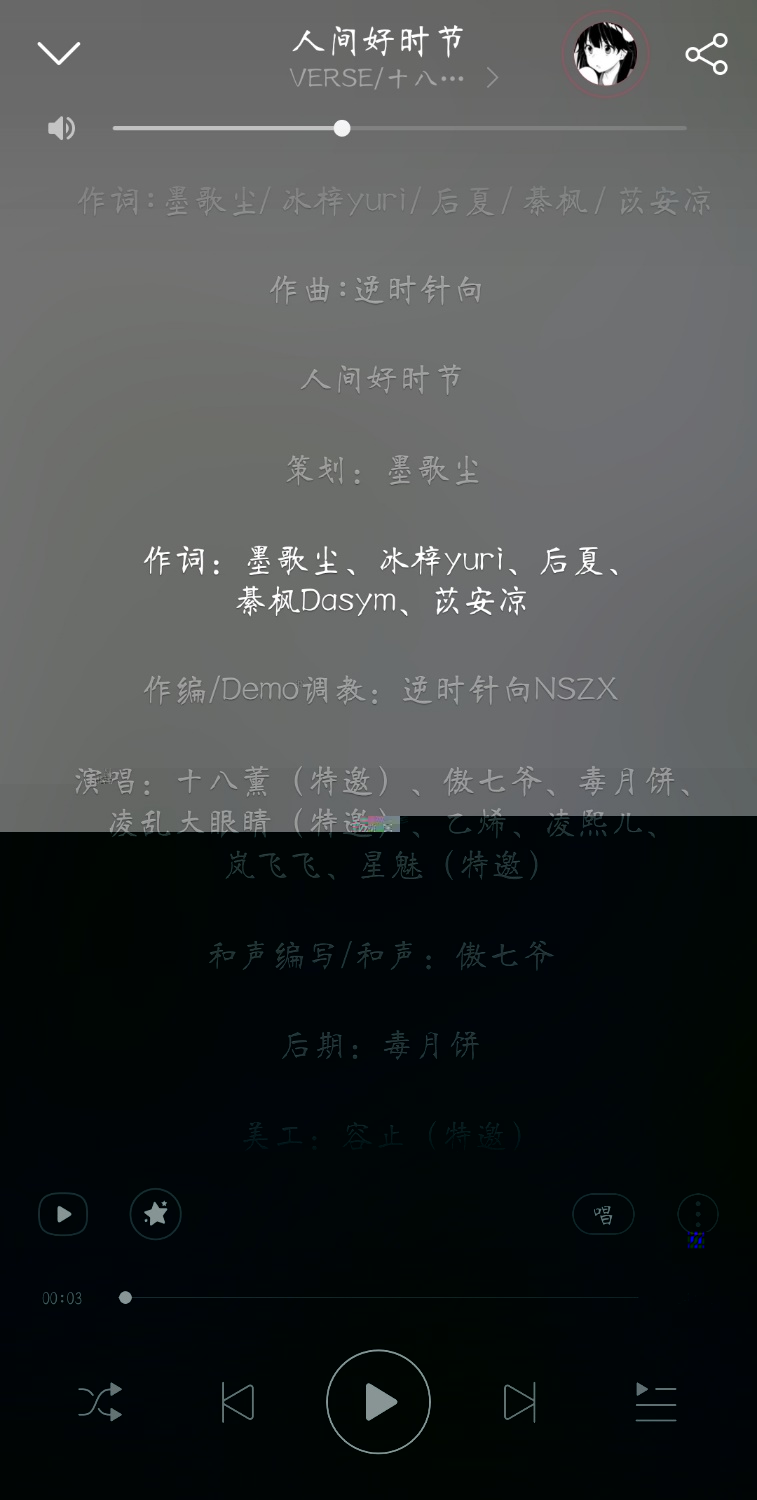Open the playlist queue
Image resolution: width=757 pixels, height=1500 pixels.
(656, 1402)
